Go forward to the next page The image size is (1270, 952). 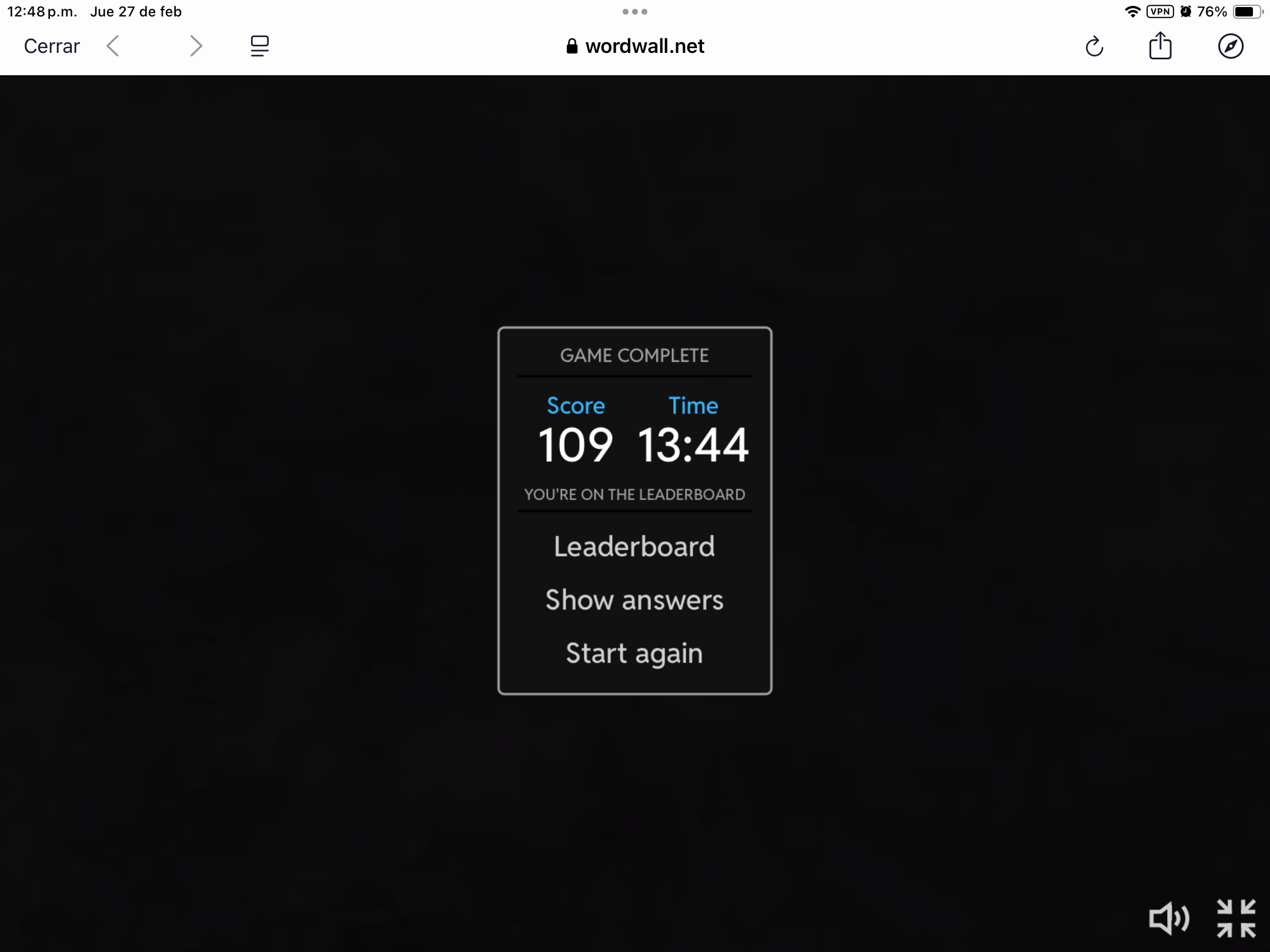(196, 46)
